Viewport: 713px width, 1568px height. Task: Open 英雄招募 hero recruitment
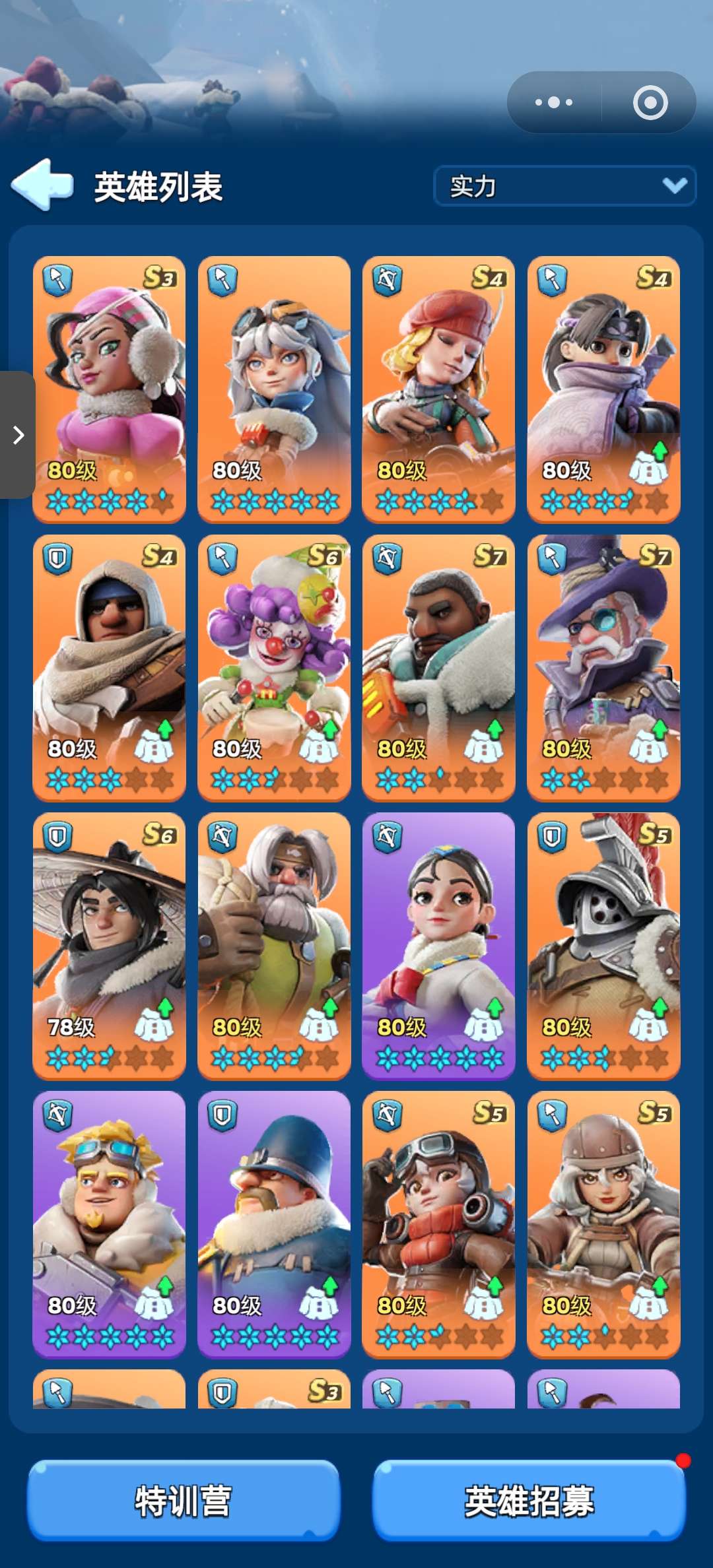[x=529, y=1500]
